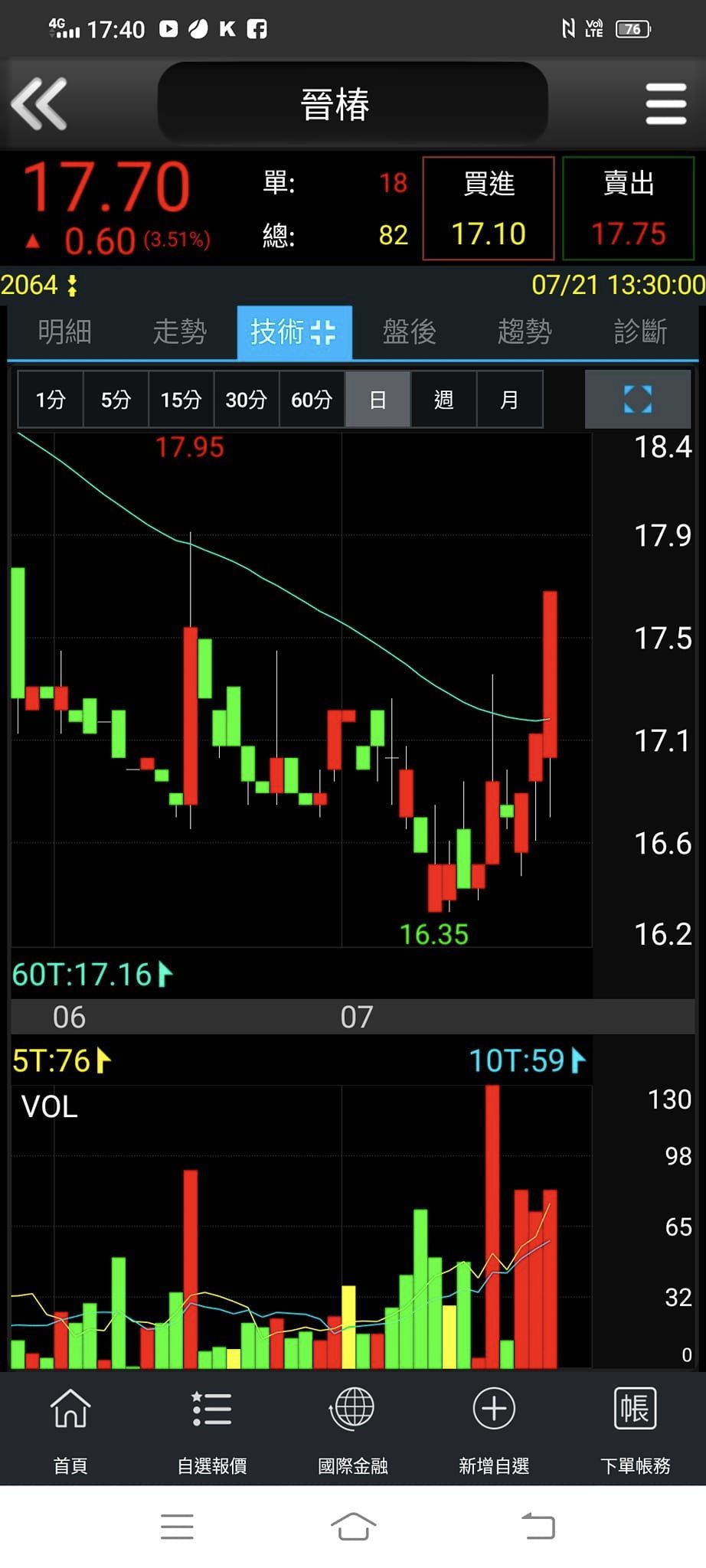The width and height of the screenshot is (706, 1568).
Task: Select the 1分 chart interval
Action: click(51, 400)
